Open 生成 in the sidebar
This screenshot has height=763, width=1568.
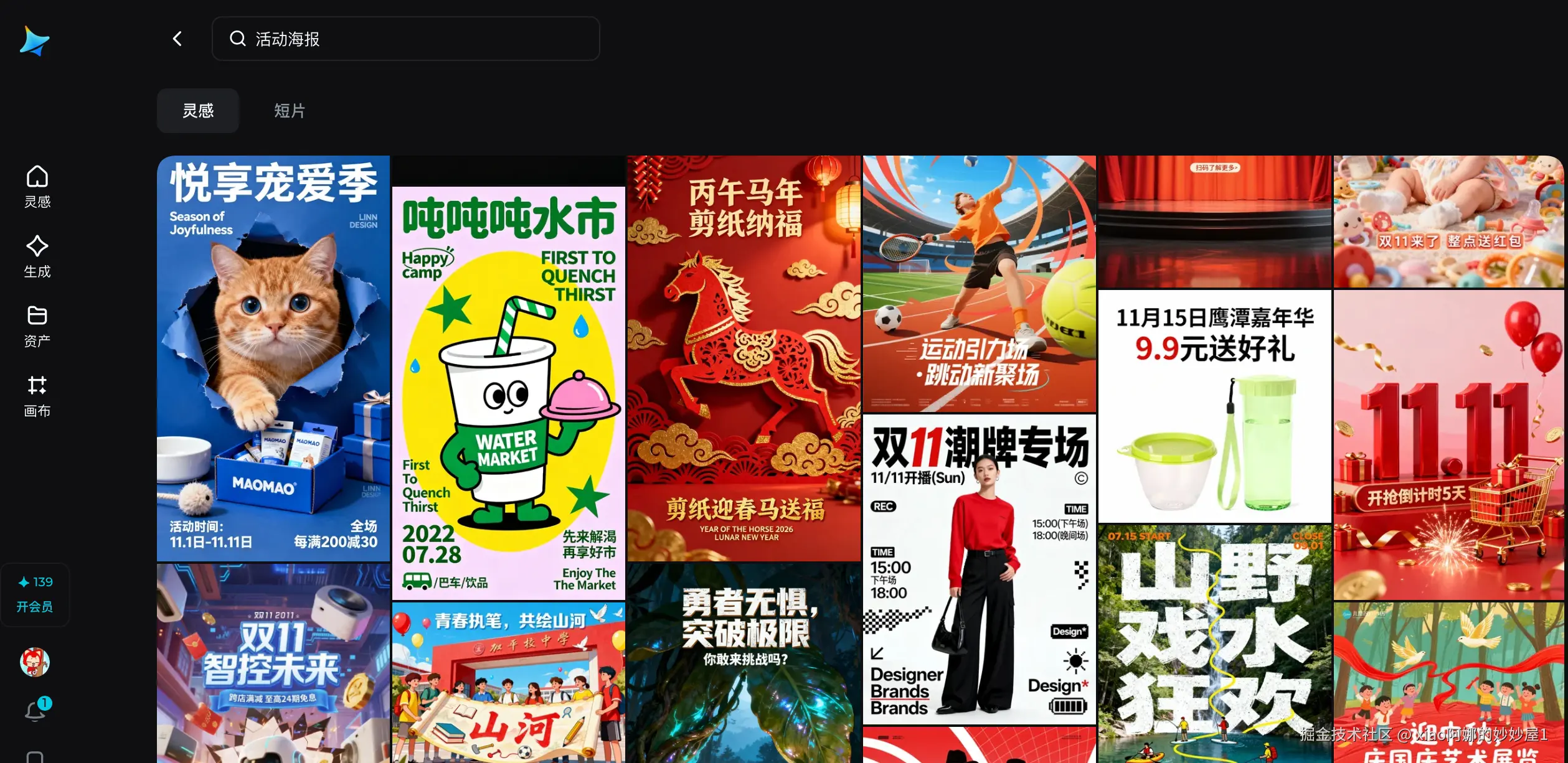click(37, 256)
